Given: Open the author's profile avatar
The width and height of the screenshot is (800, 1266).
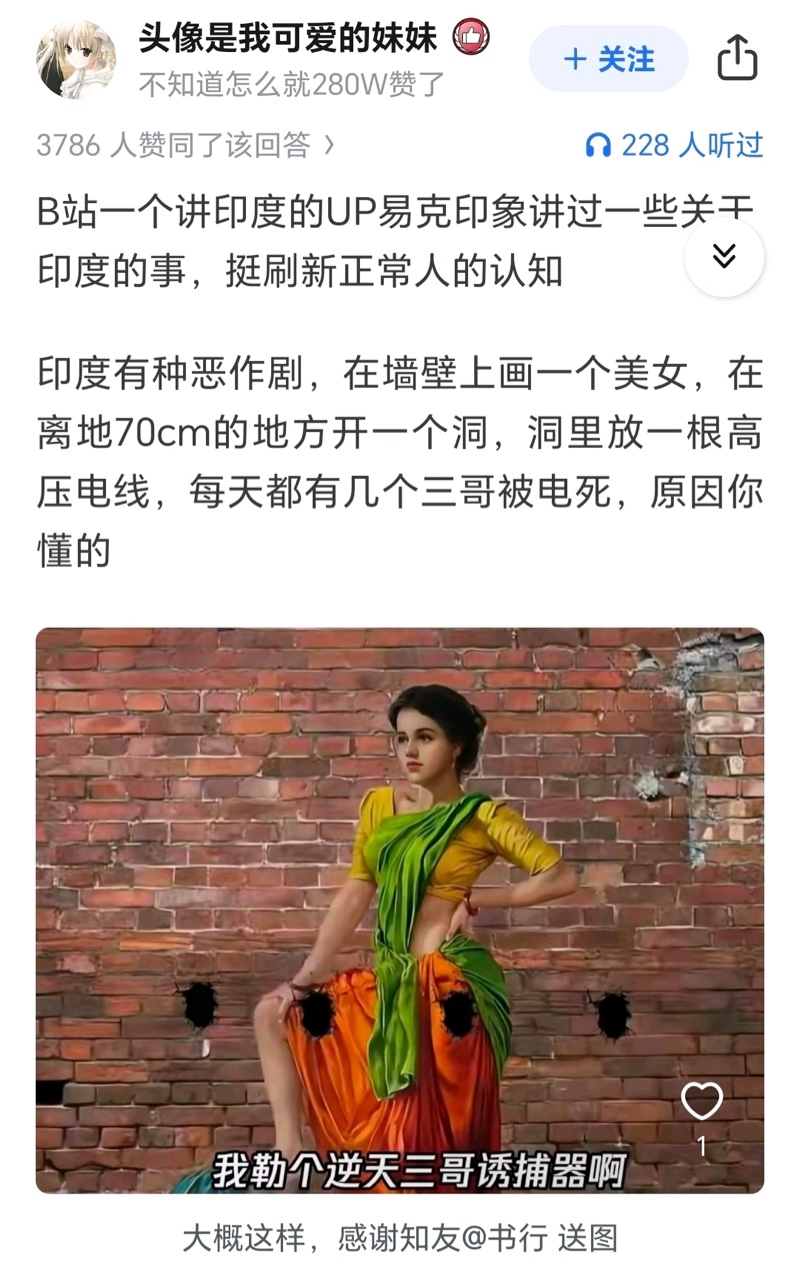Looking at the screenshot, I should [x=76, y=60].
